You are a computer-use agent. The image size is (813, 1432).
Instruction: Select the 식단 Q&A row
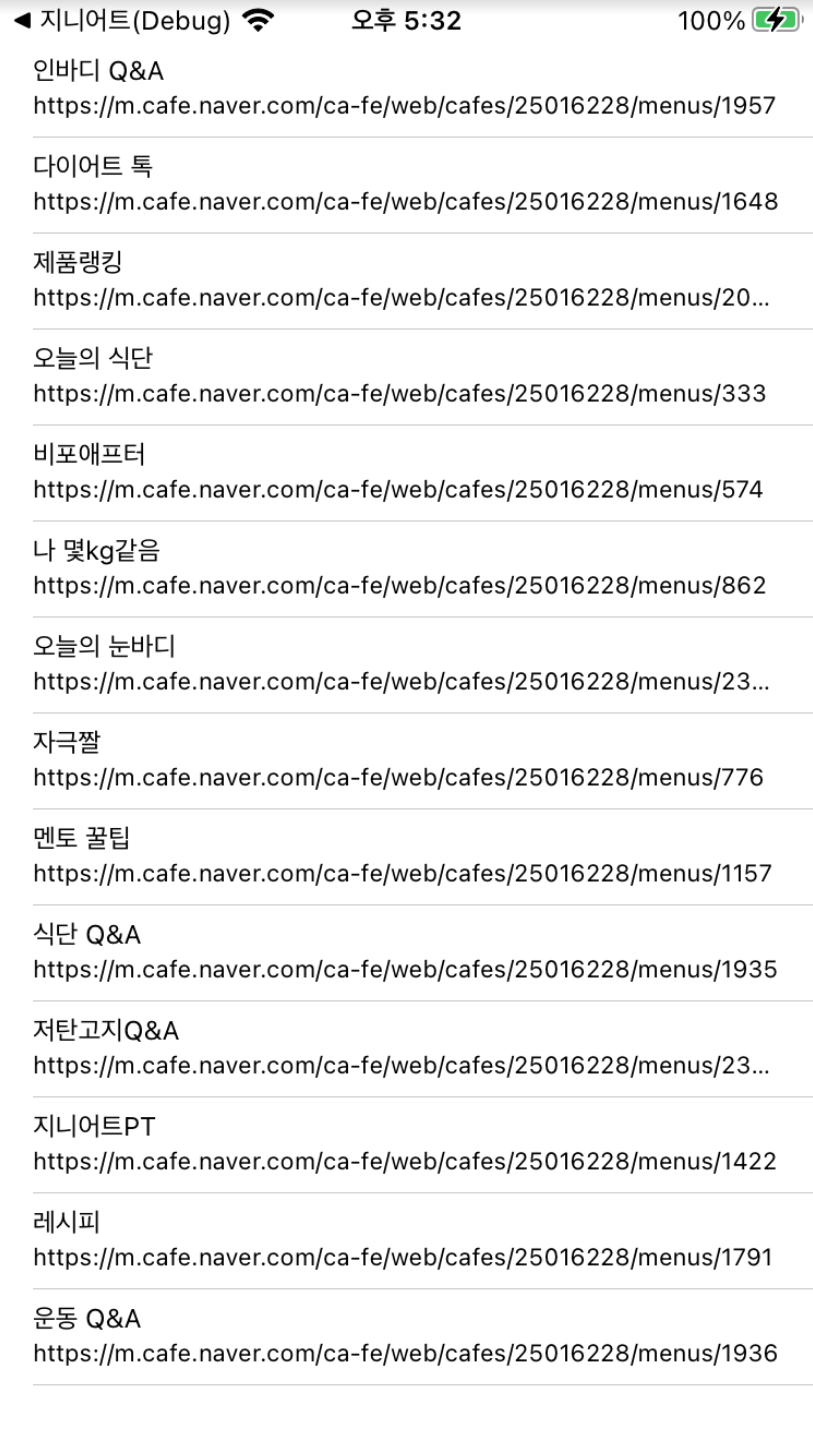tap(406, 953)
